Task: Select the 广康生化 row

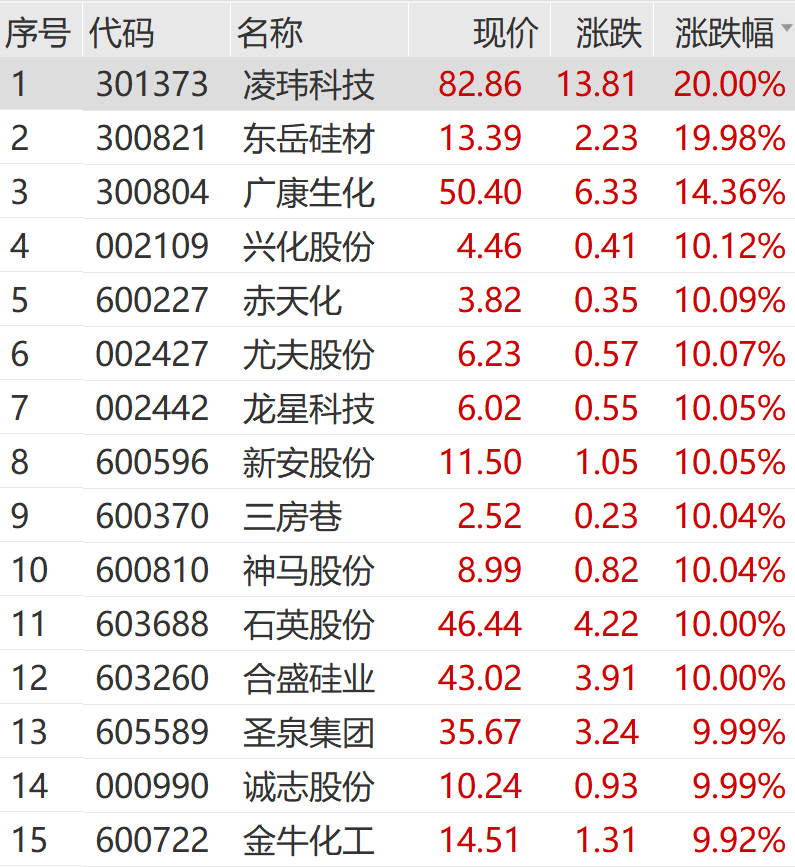Action: [x=308, y=193]
